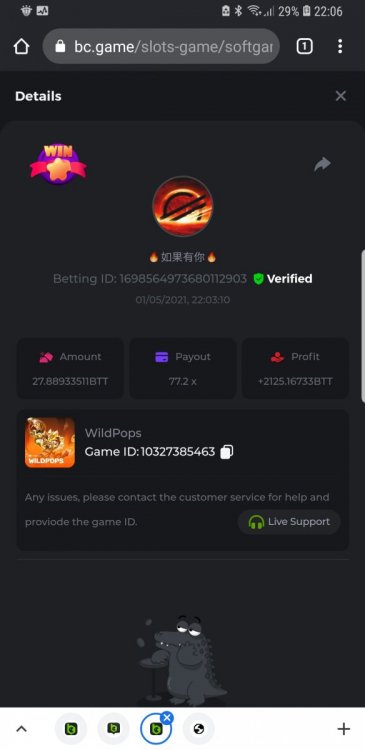This screenshot has width=365, height=750.
Task: Add a new browser tab
Action: (343, 729)
